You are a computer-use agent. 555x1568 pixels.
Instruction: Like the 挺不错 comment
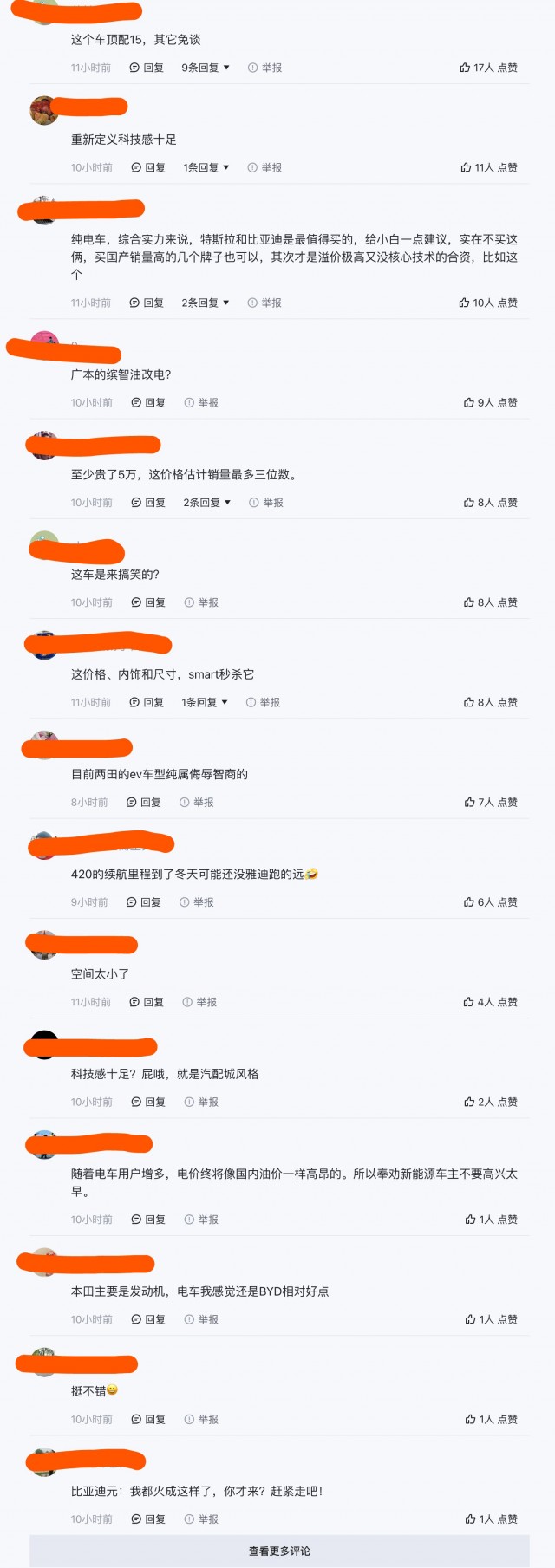click(492, 1419)
